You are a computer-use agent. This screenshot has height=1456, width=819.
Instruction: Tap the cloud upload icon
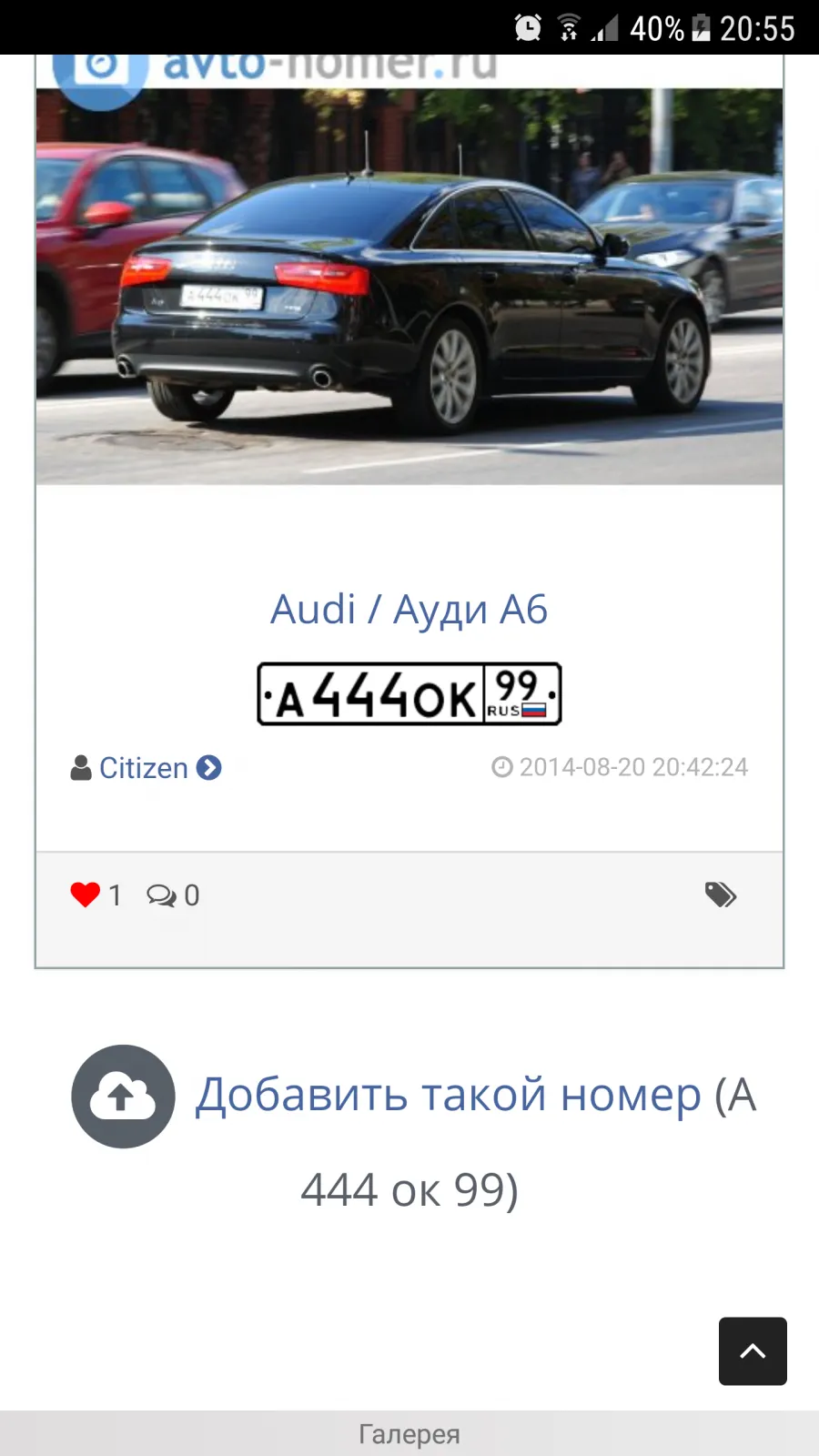click(x=123, y=1097)
